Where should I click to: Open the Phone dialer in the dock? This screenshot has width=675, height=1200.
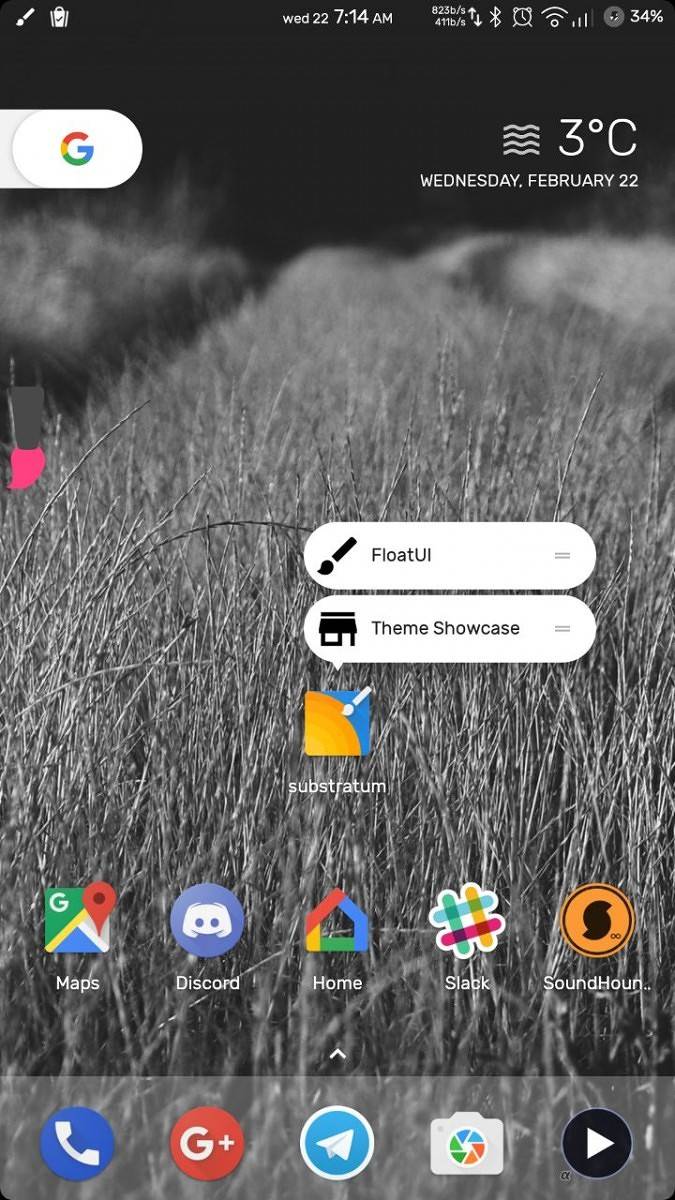click(77, 1144)
